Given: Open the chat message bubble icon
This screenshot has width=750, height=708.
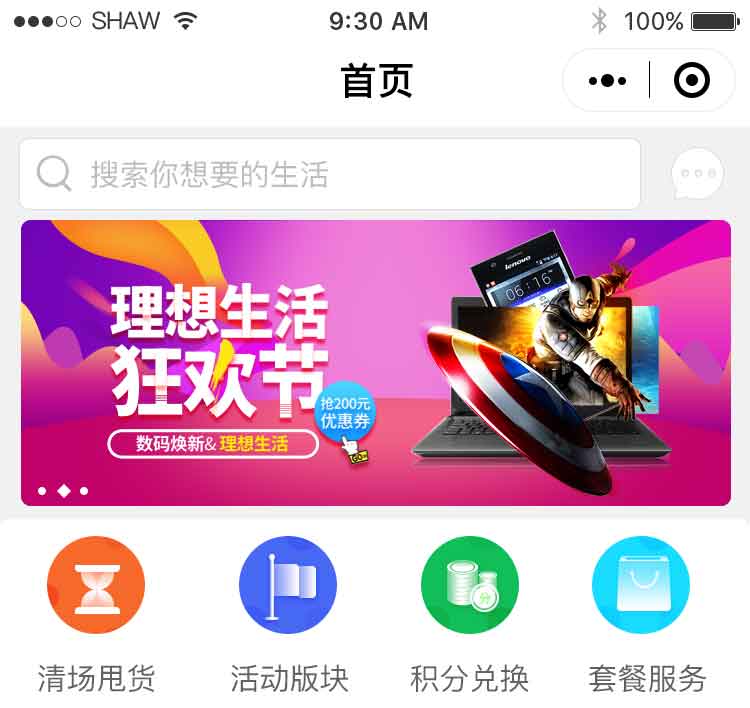Looking at the screenshot, I should pyautogui.click(x=697, y=174).
